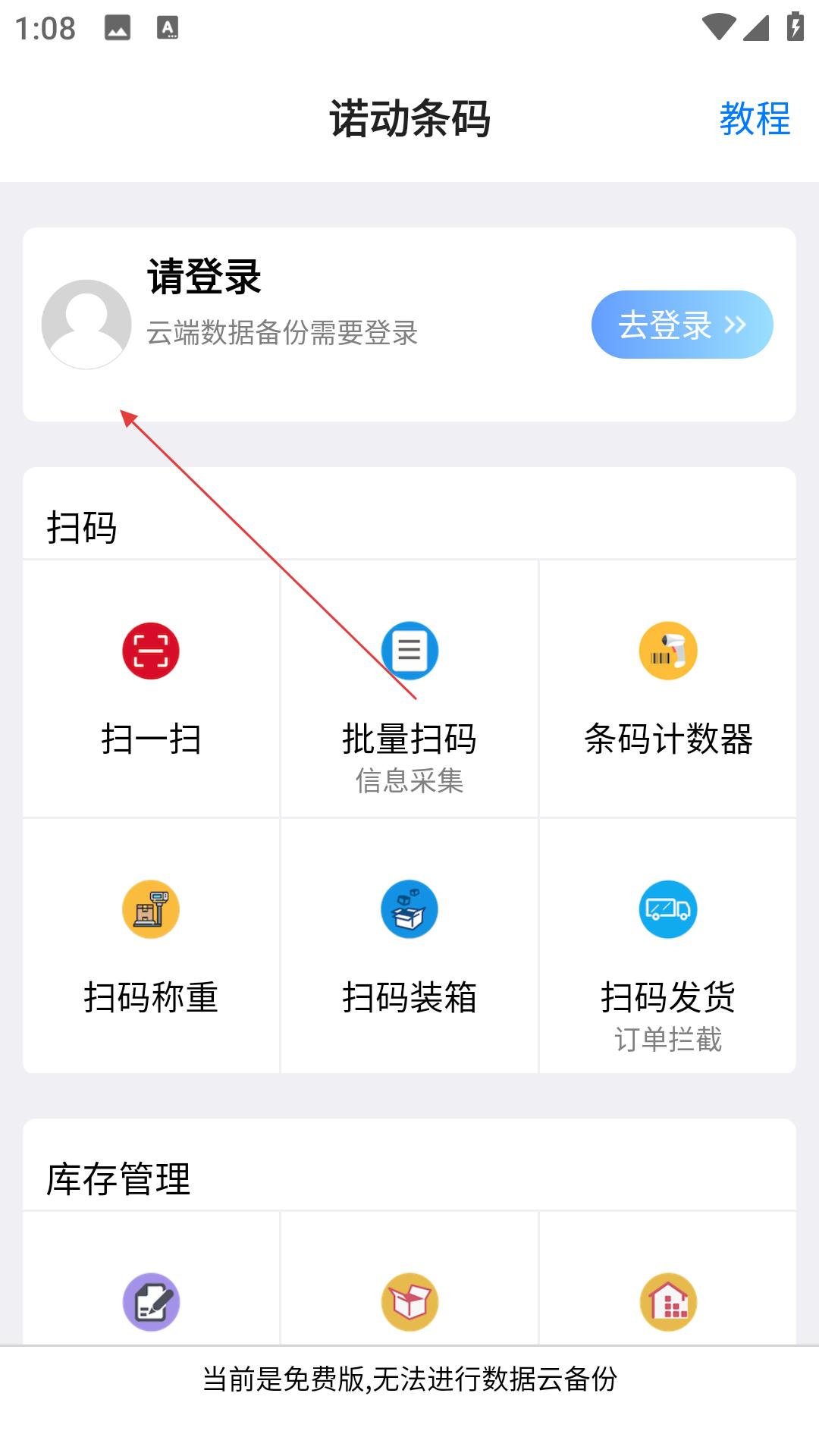Open 扫码装箱 packing feature
This screenshot has height=1456, width=819.
point(409,946)
